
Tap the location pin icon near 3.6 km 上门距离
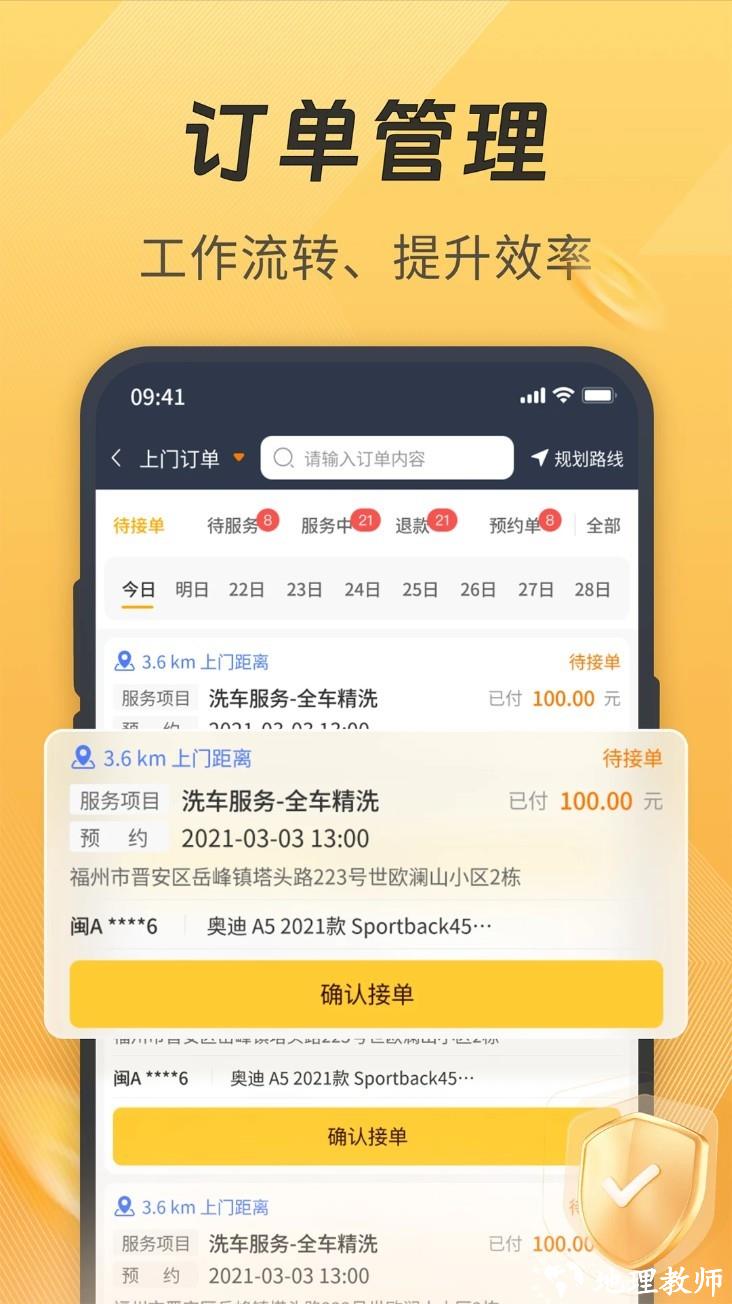84,759
